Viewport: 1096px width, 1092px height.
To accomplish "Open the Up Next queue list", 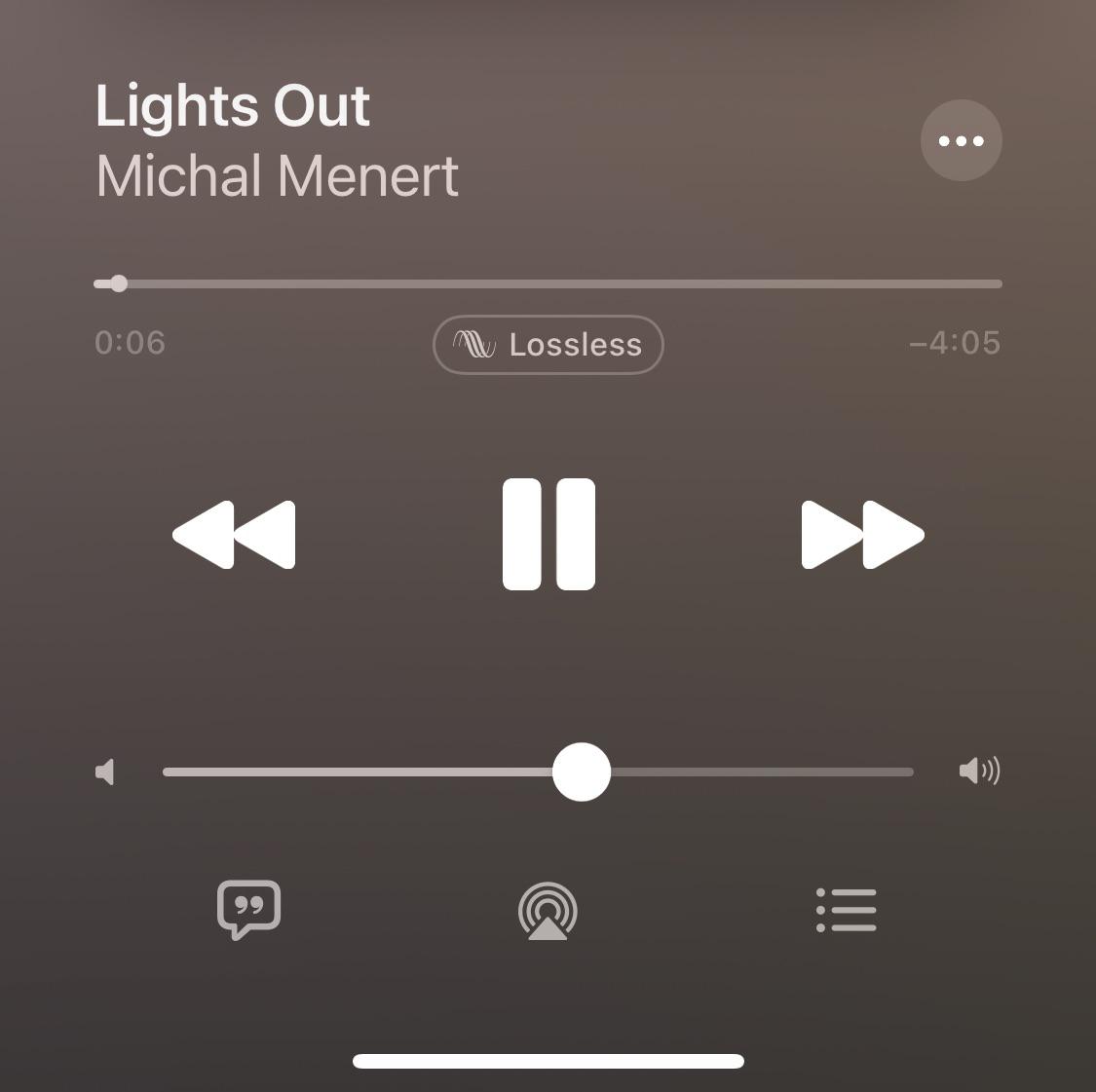I will [846, 910].
